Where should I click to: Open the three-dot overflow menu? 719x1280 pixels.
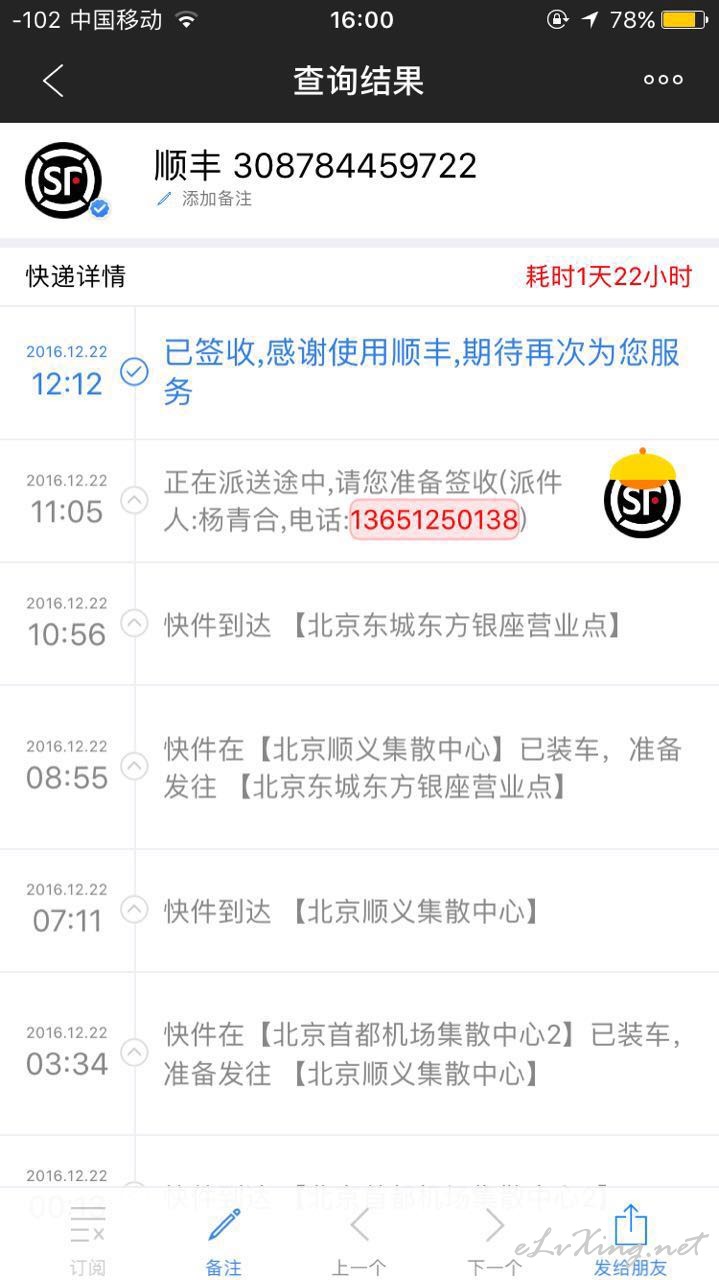(663, 80)
